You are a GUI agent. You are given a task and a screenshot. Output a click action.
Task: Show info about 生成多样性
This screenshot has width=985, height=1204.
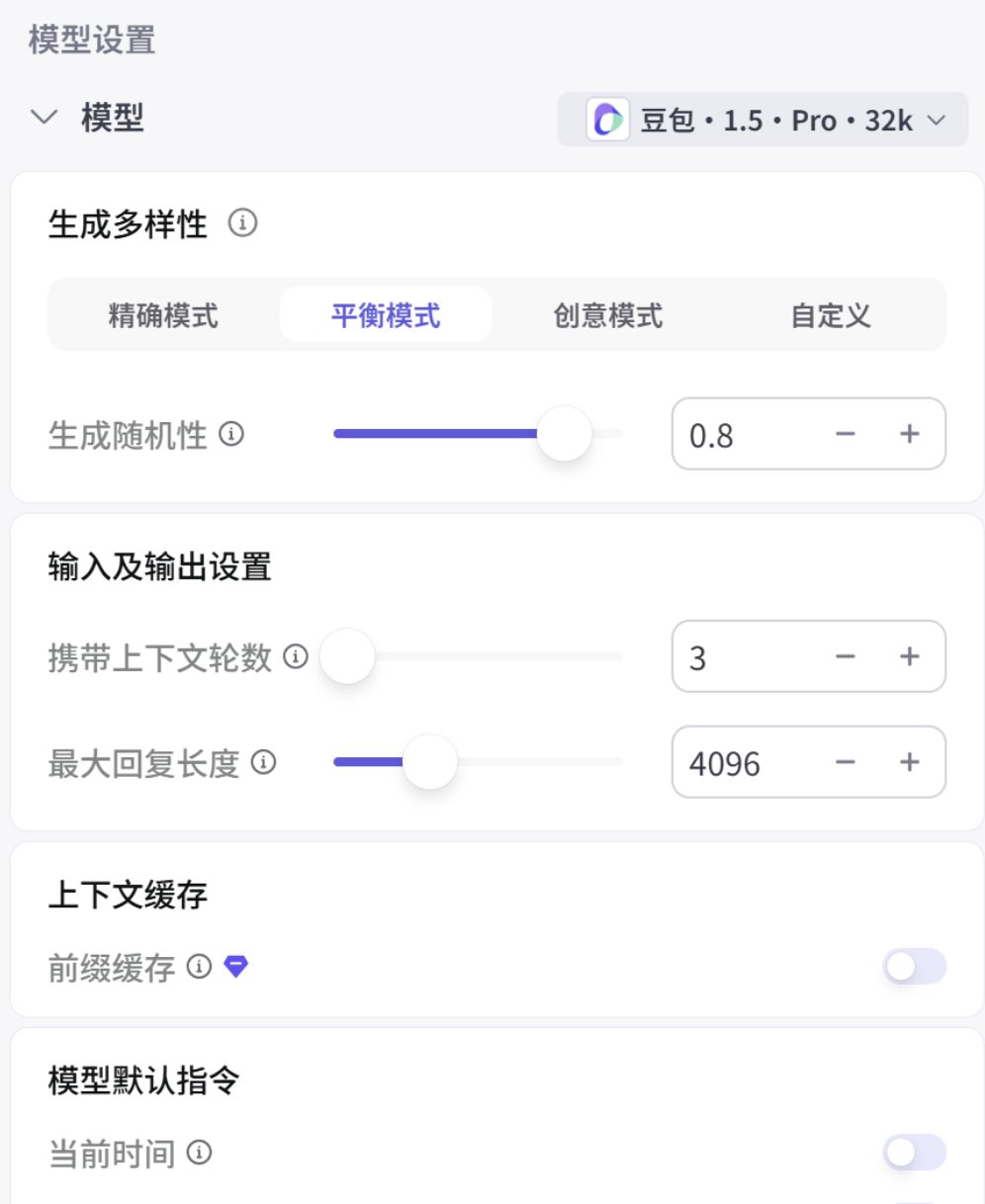coord(242,223)
